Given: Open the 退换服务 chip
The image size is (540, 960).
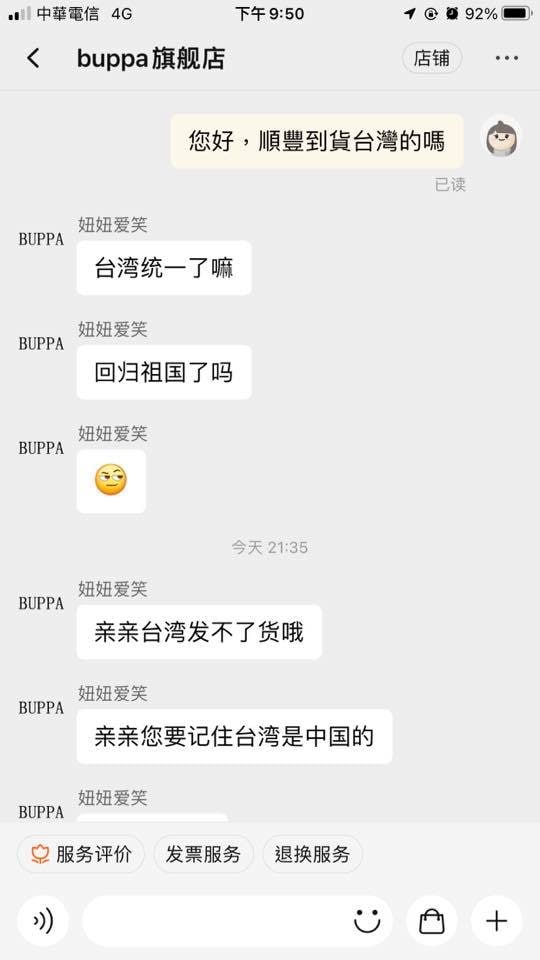Looking at the screenshot, I should click(312, 854).
